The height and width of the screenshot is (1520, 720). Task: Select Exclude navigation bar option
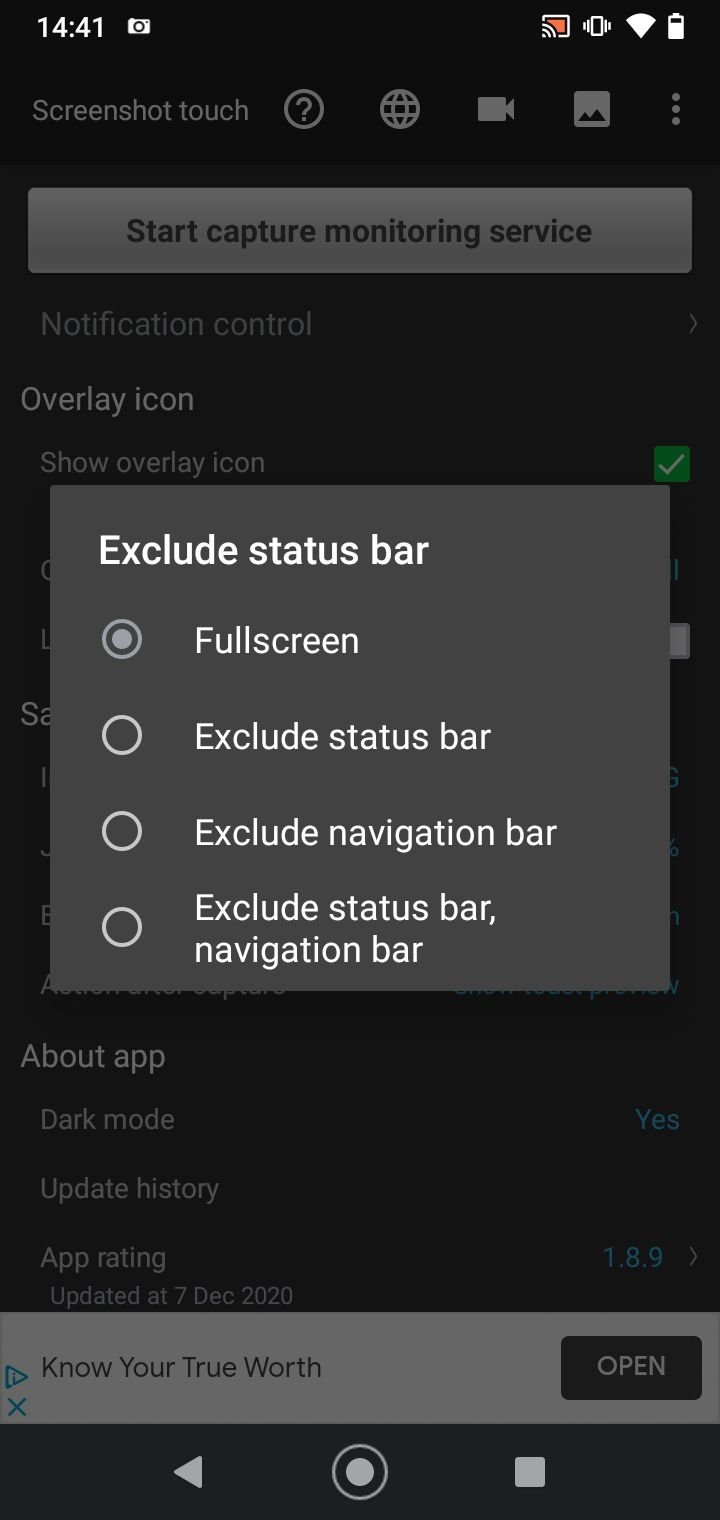[359, 832]
